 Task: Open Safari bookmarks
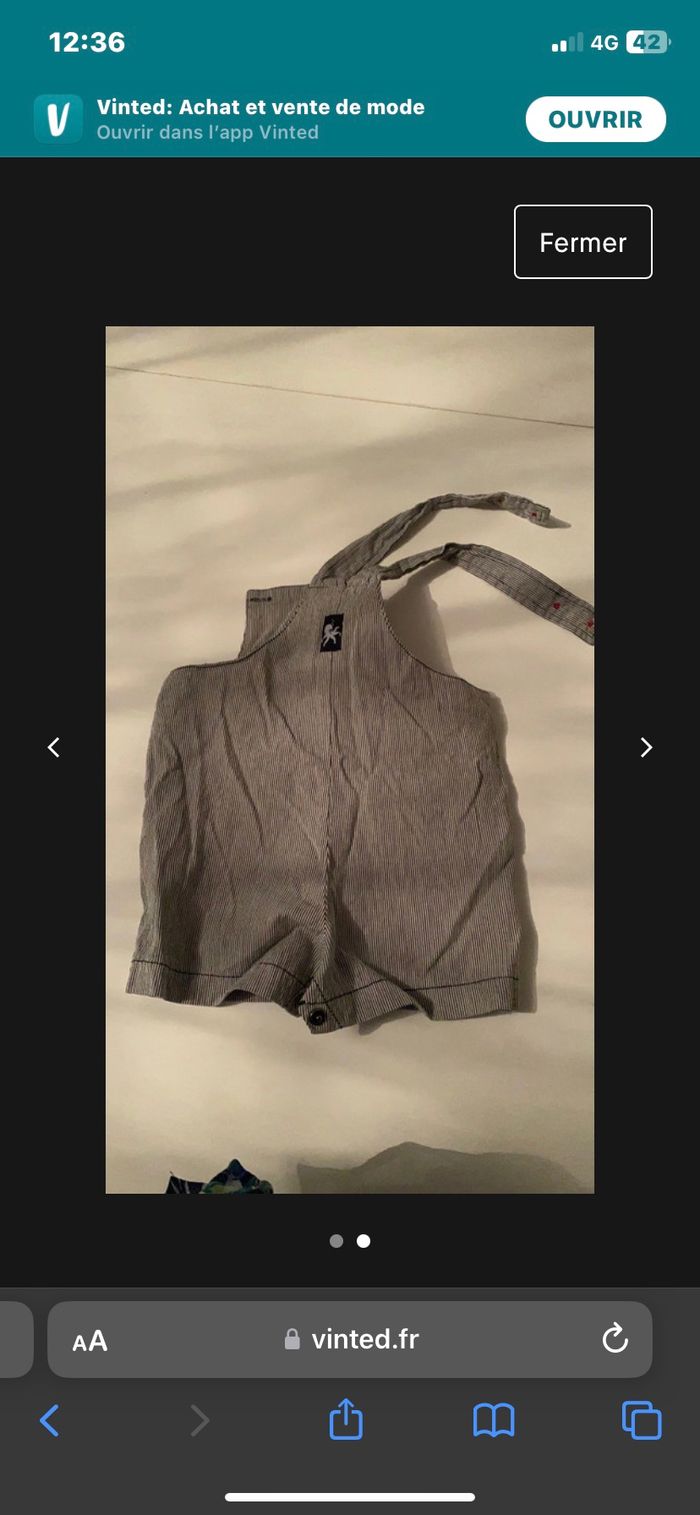tap(494, 1420)
